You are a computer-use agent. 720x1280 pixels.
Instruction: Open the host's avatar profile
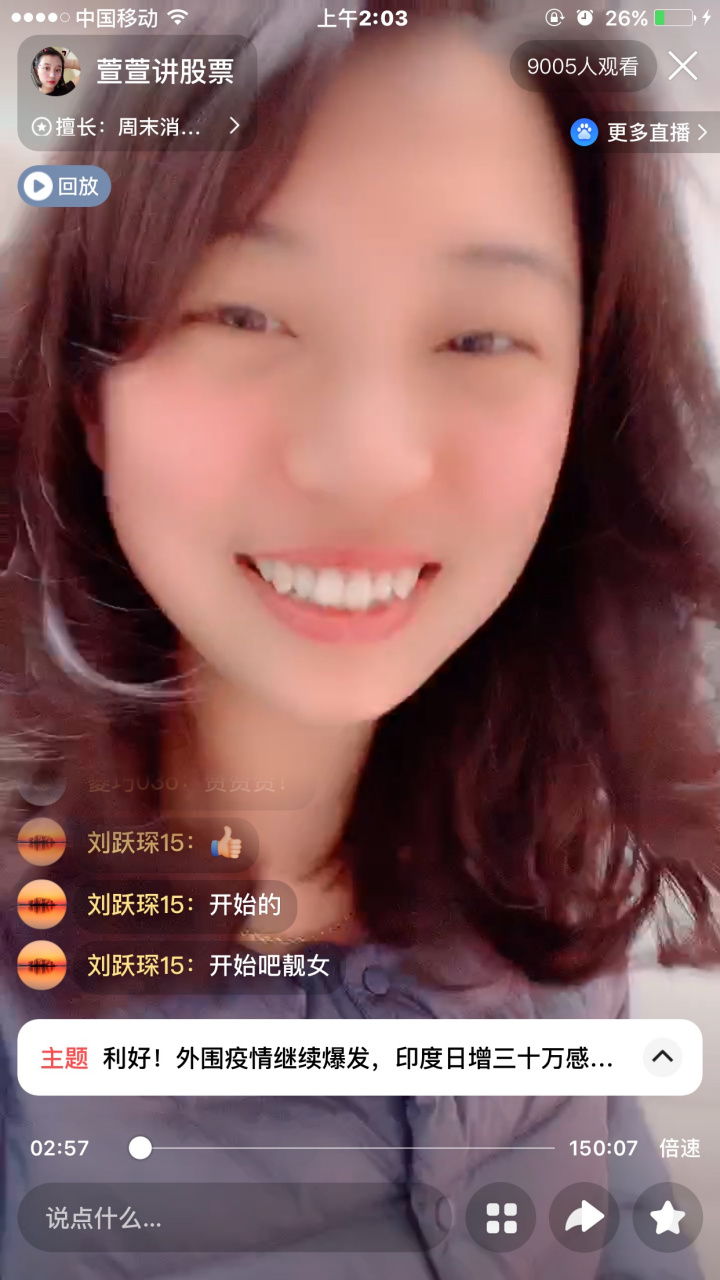(x=55, y=71)
